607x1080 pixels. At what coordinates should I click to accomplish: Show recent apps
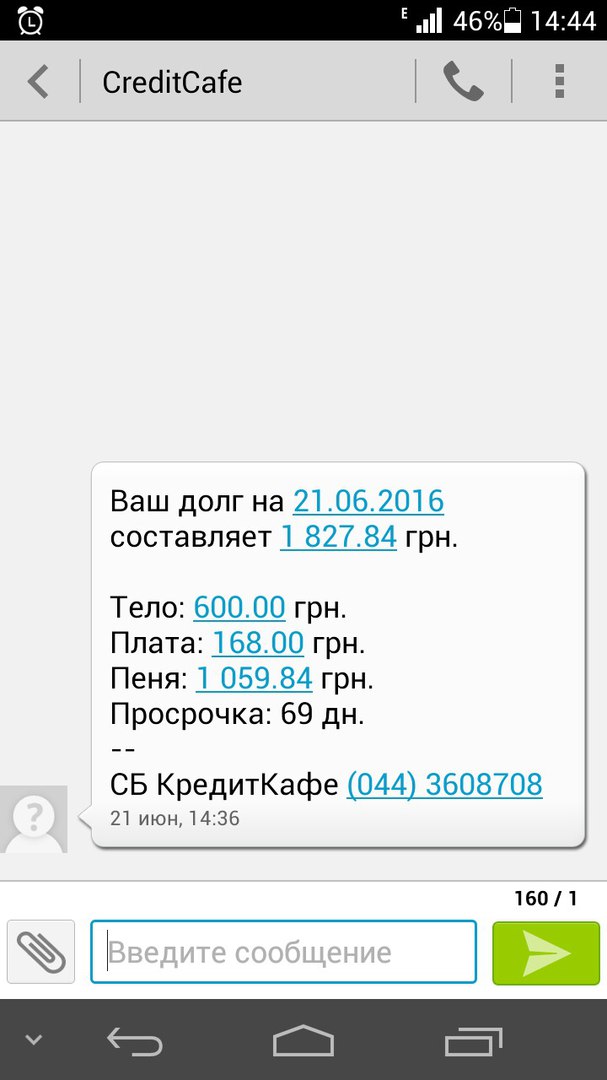click(473, 1040)
